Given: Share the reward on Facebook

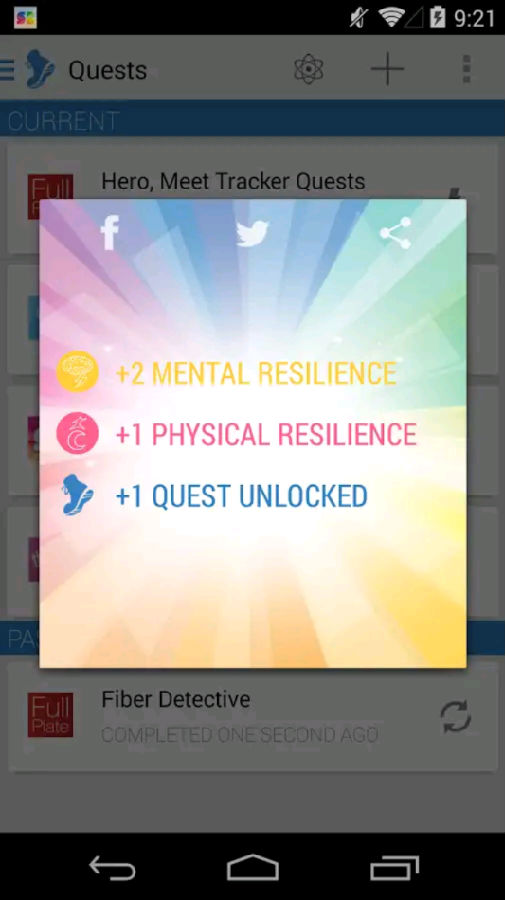Looking at the screenshot, I should [109, 232].
